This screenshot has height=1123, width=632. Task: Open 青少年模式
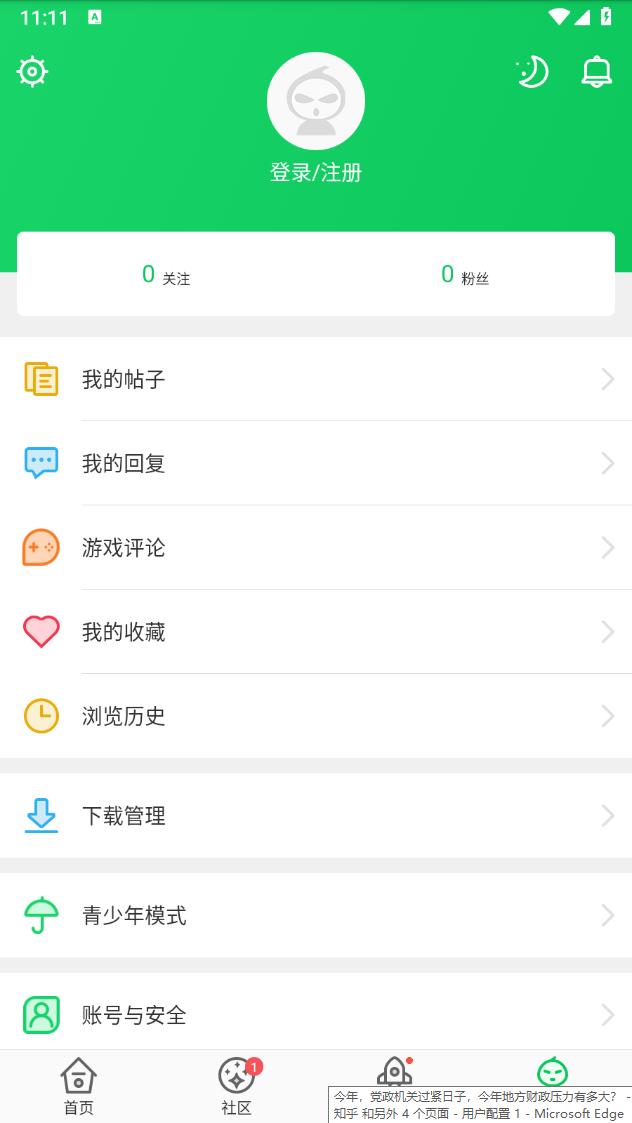click(316, 915)
